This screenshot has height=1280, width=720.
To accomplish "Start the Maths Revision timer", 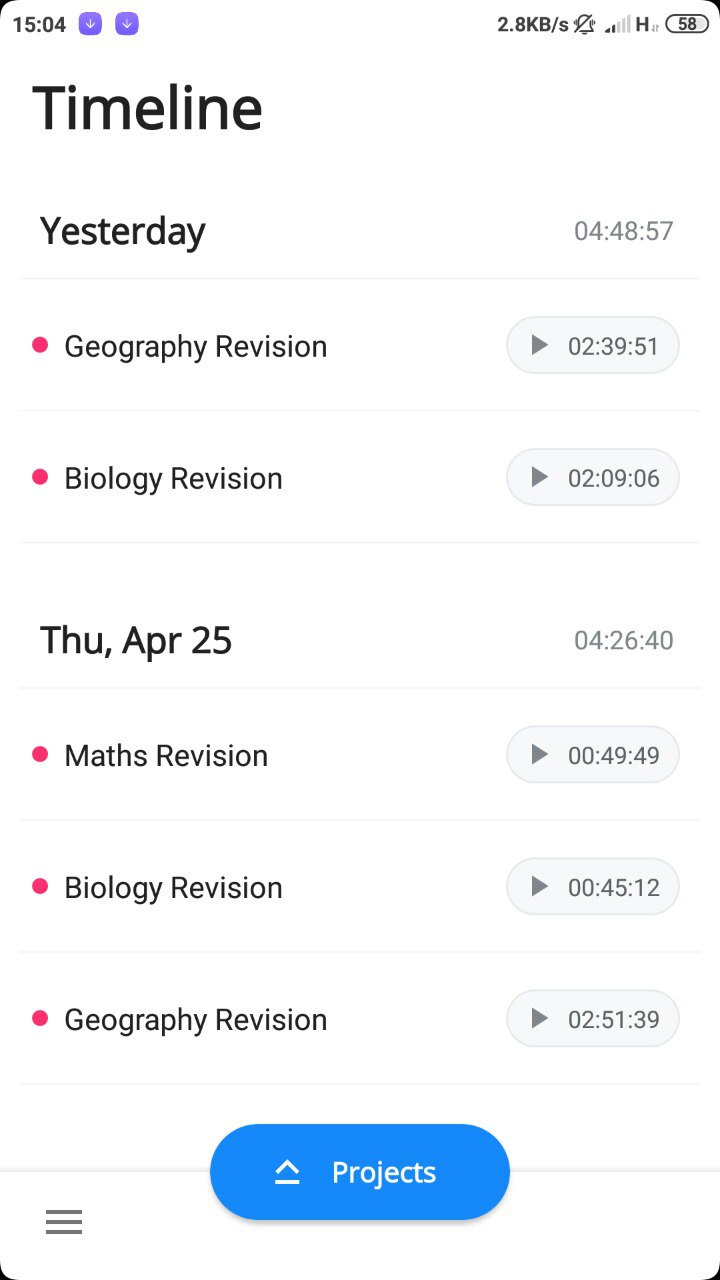I will point(593,755).
